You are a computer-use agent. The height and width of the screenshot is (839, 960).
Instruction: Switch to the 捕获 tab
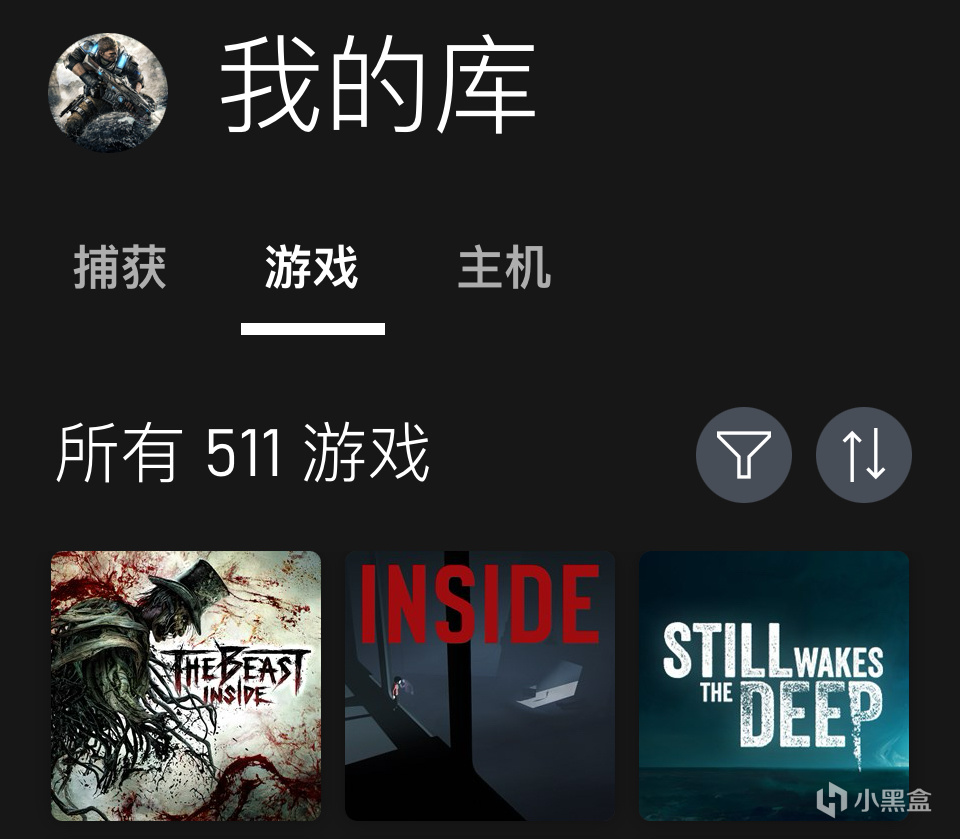119,268
